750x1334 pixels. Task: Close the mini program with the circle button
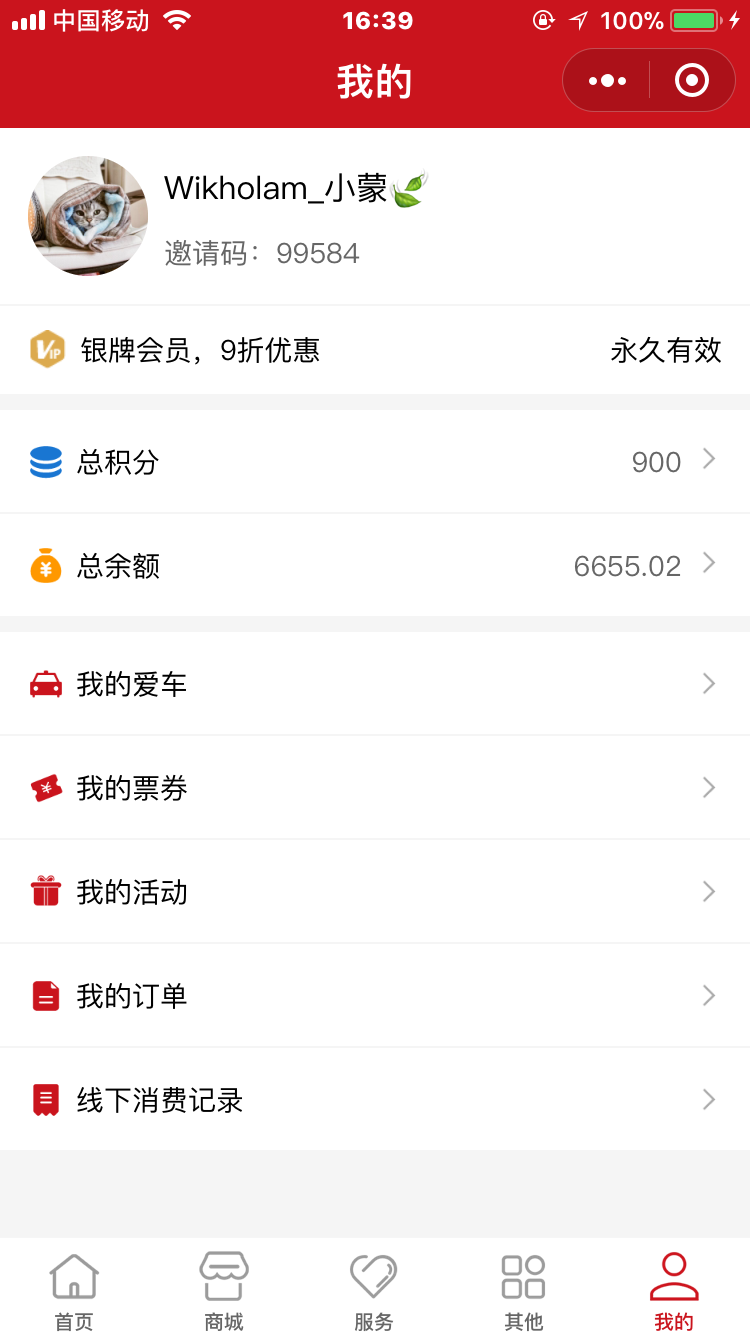(x=692, y=80)
